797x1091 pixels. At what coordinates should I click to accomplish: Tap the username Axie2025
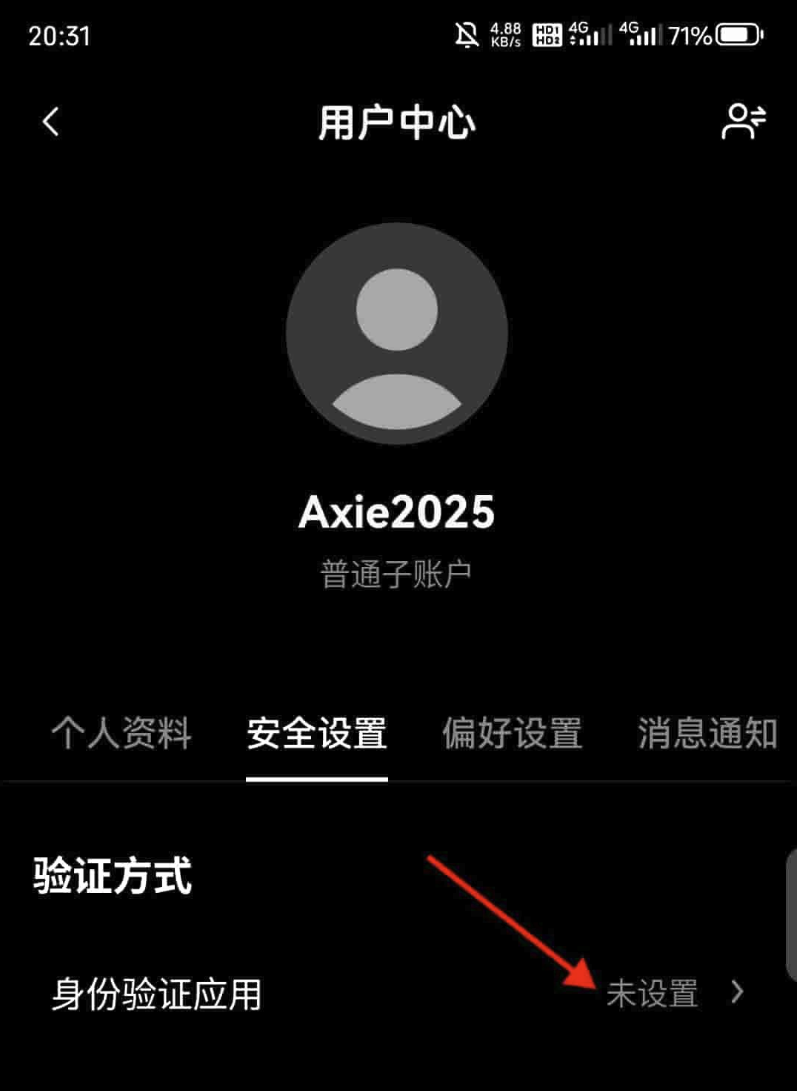tap(397, 511)
